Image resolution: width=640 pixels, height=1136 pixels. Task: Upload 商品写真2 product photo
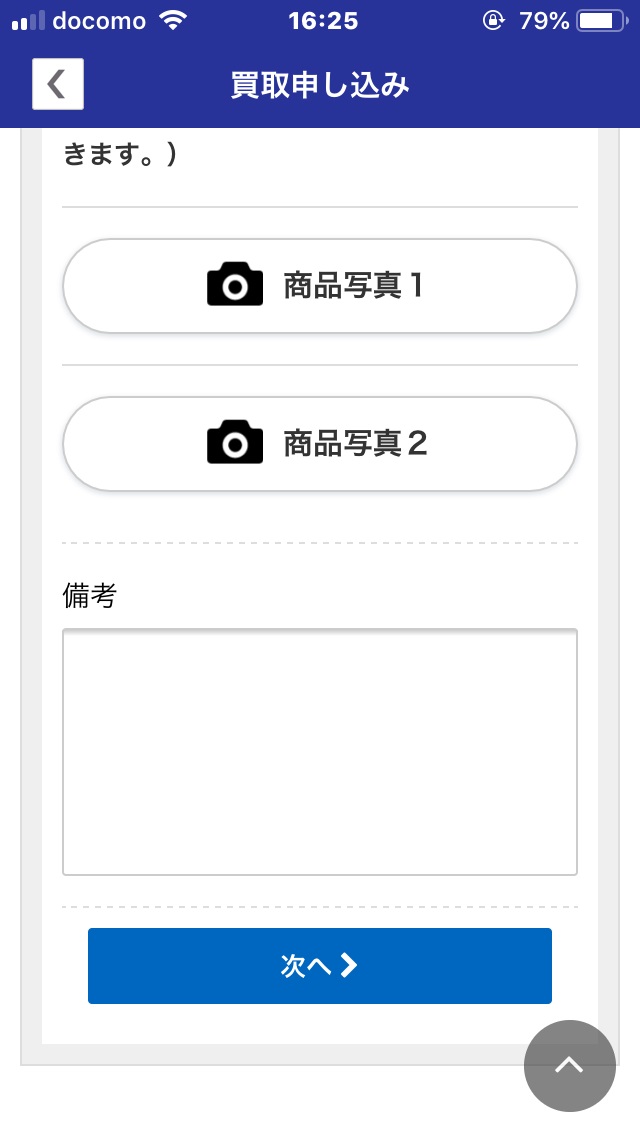pos(320,444)
